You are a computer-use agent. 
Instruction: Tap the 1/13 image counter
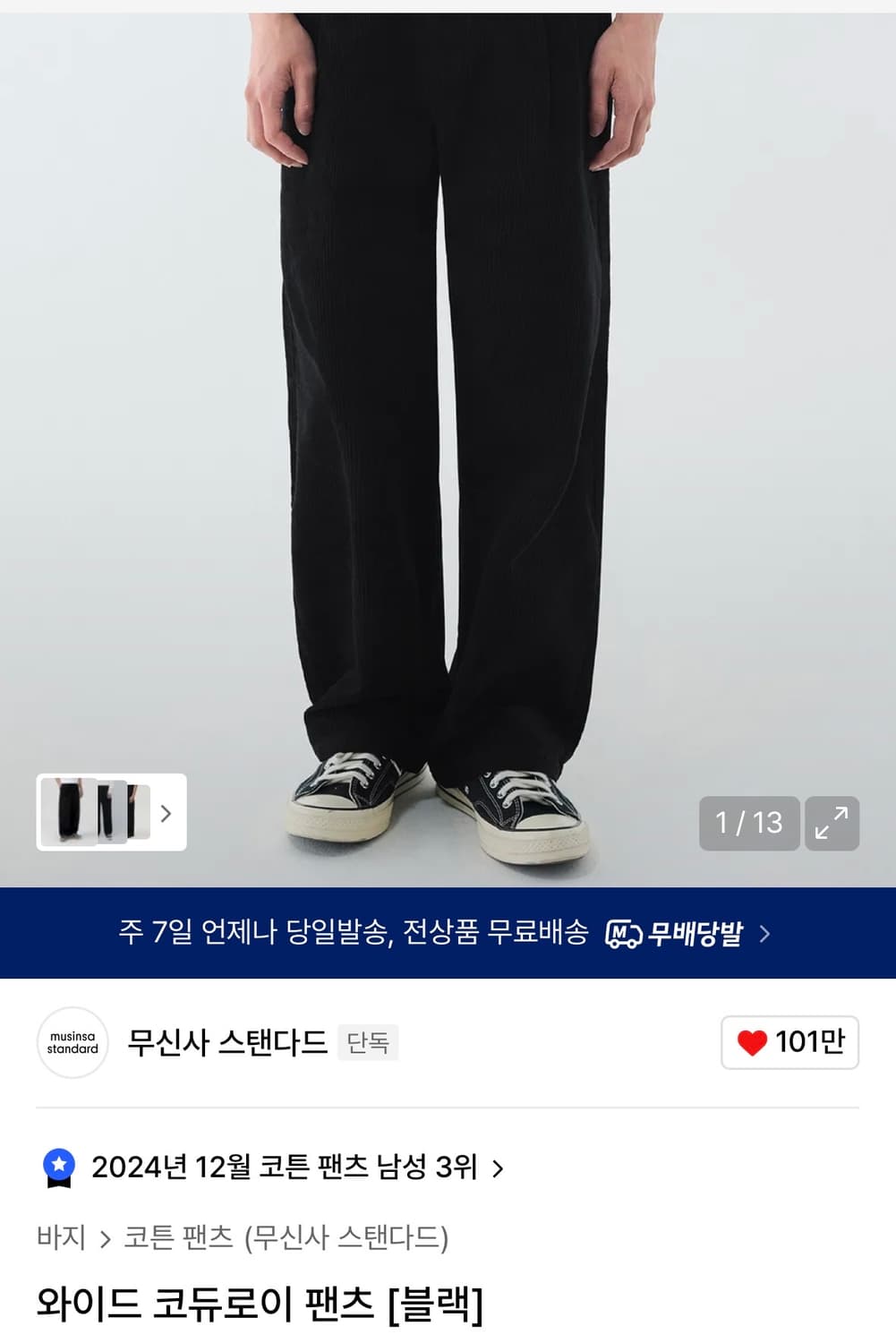pos(749,823)
